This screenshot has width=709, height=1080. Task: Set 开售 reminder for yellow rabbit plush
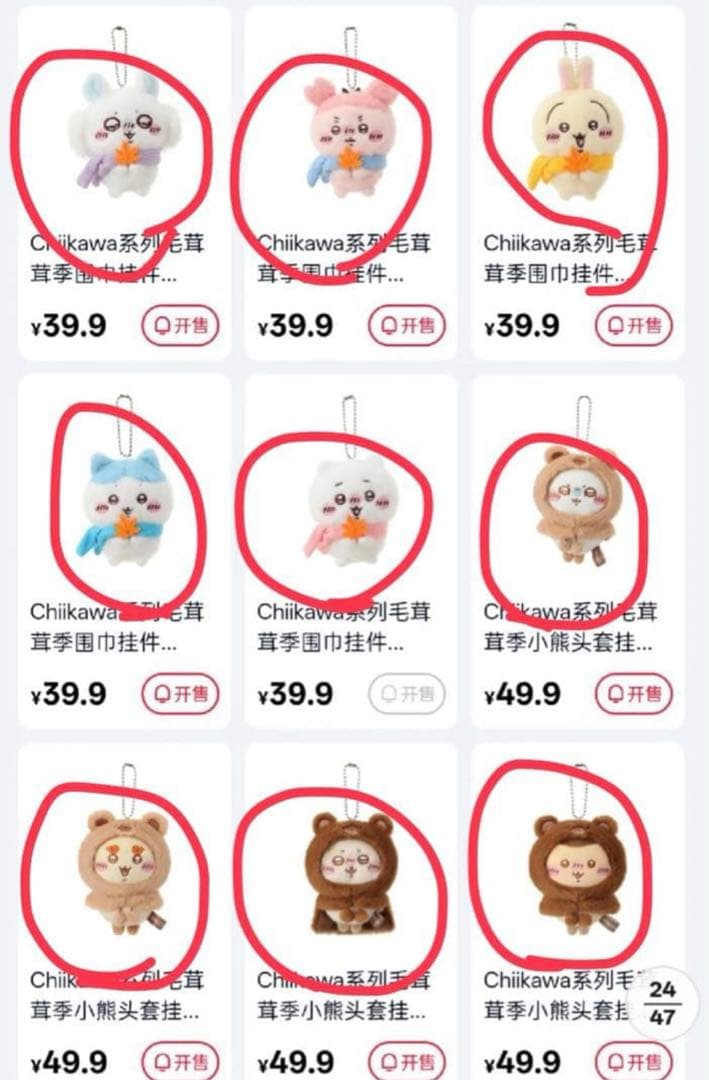coord(634,325)
